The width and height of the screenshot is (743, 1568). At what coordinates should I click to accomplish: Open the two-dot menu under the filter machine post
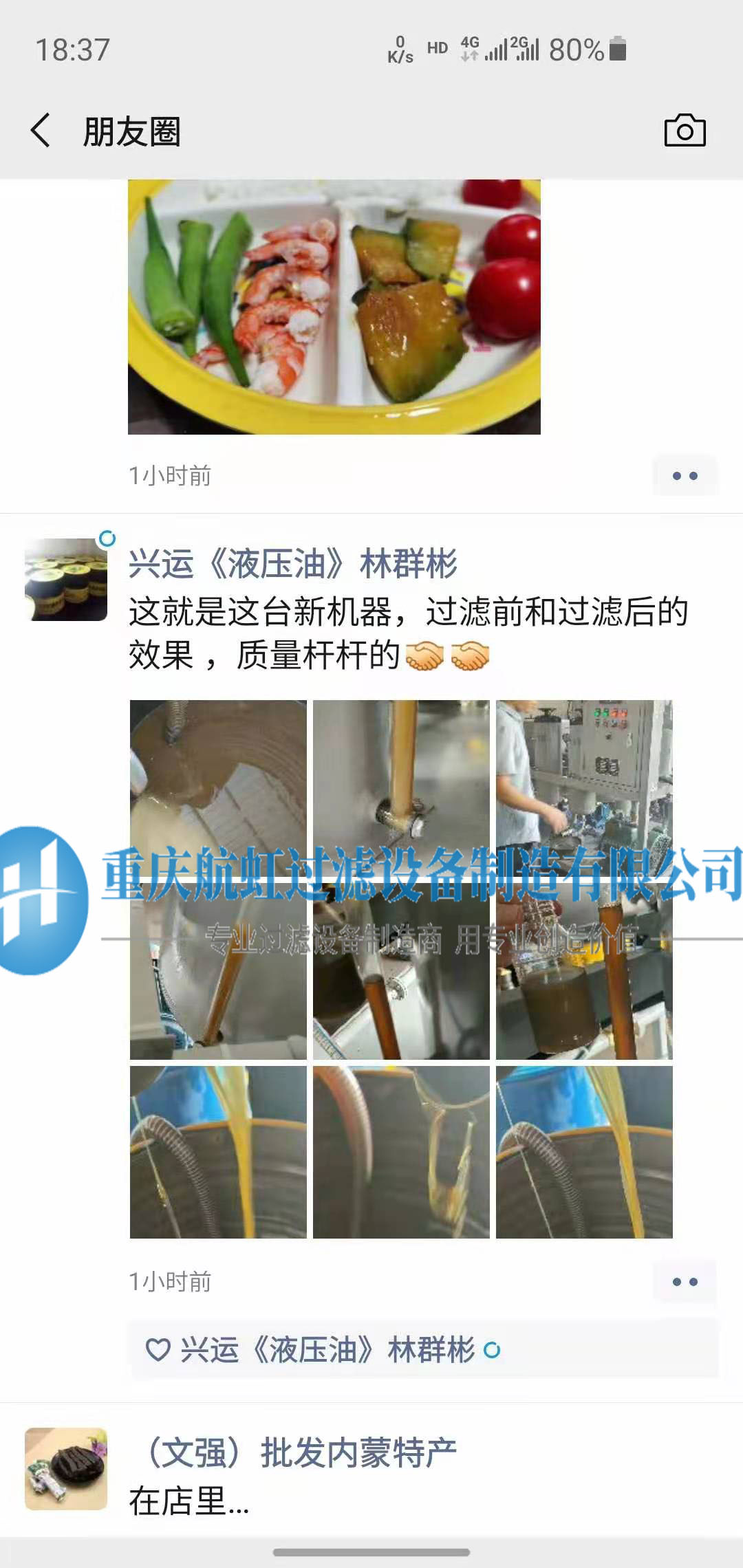(x=685, y=1282)
